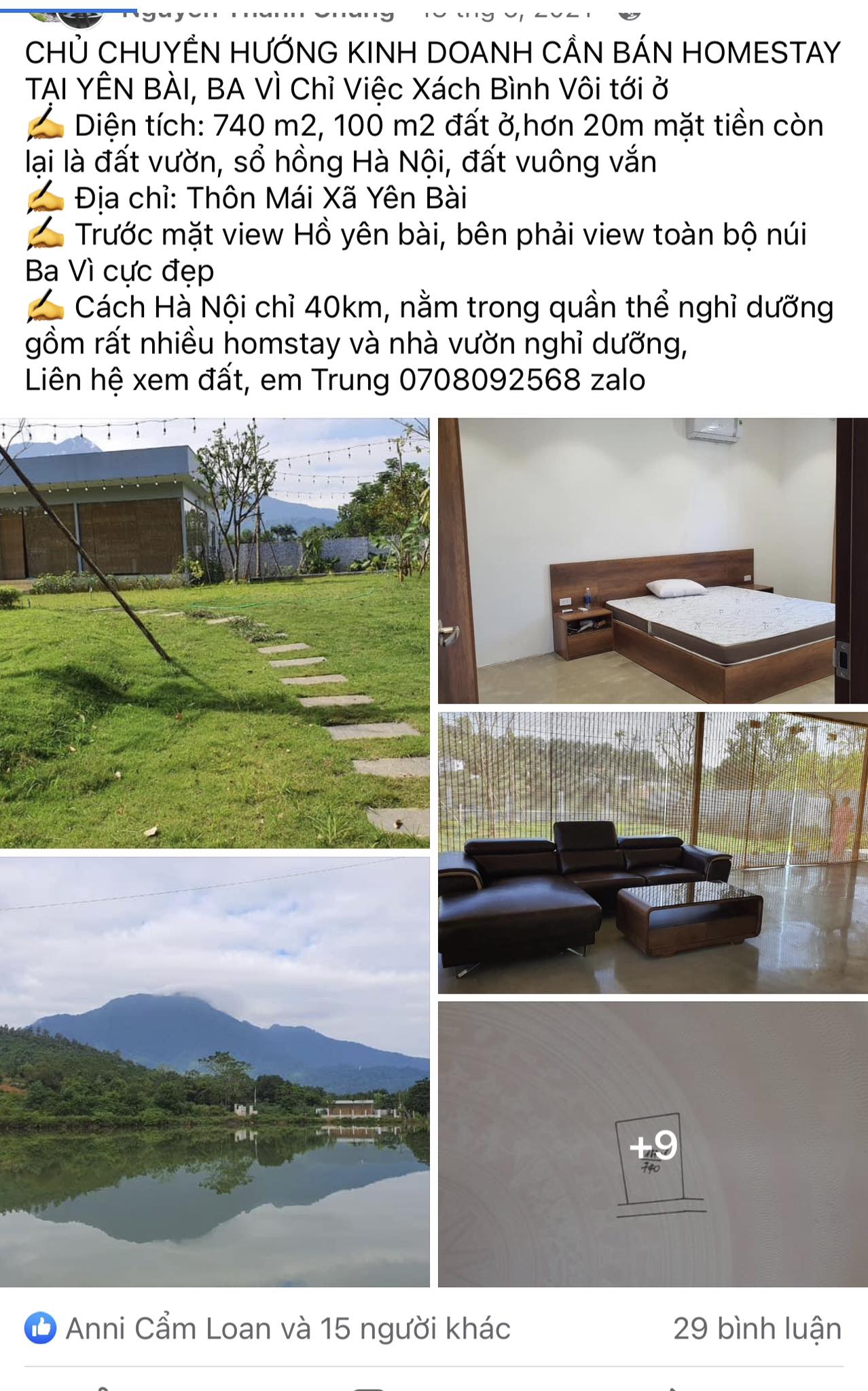Viewport: 868px width, 1391px height.
Task: Open the +9 more photos tile
Action: pyautogui.click(x=652, y=1144)
